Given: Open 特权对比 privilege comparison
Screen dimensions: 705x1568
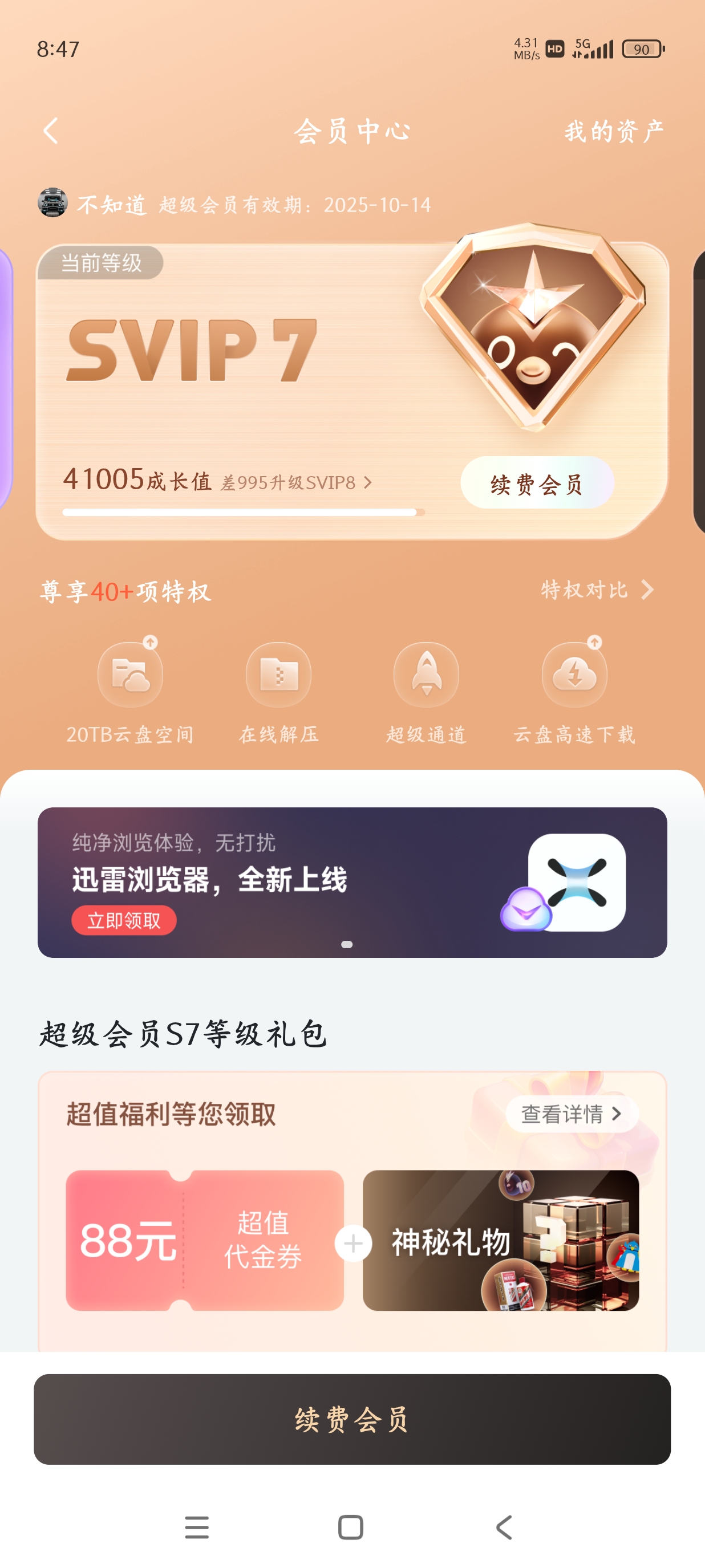Looking at the screenshot, I should click(594, 589).
